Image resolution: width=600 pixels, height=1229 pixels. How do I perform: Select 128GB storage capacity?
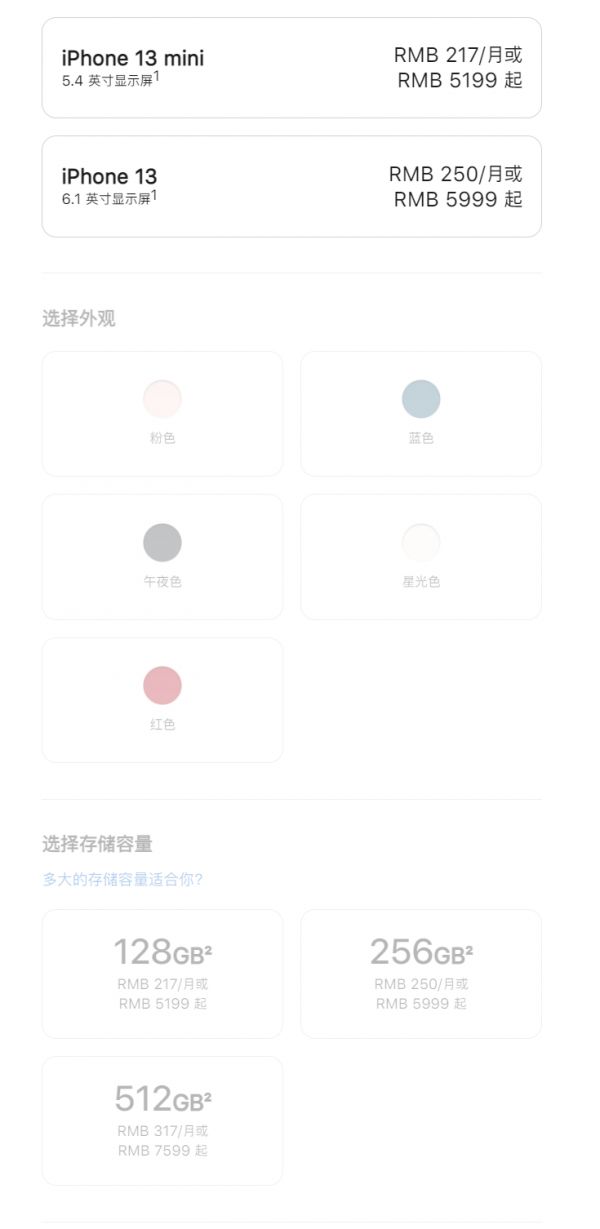[162, 973]
